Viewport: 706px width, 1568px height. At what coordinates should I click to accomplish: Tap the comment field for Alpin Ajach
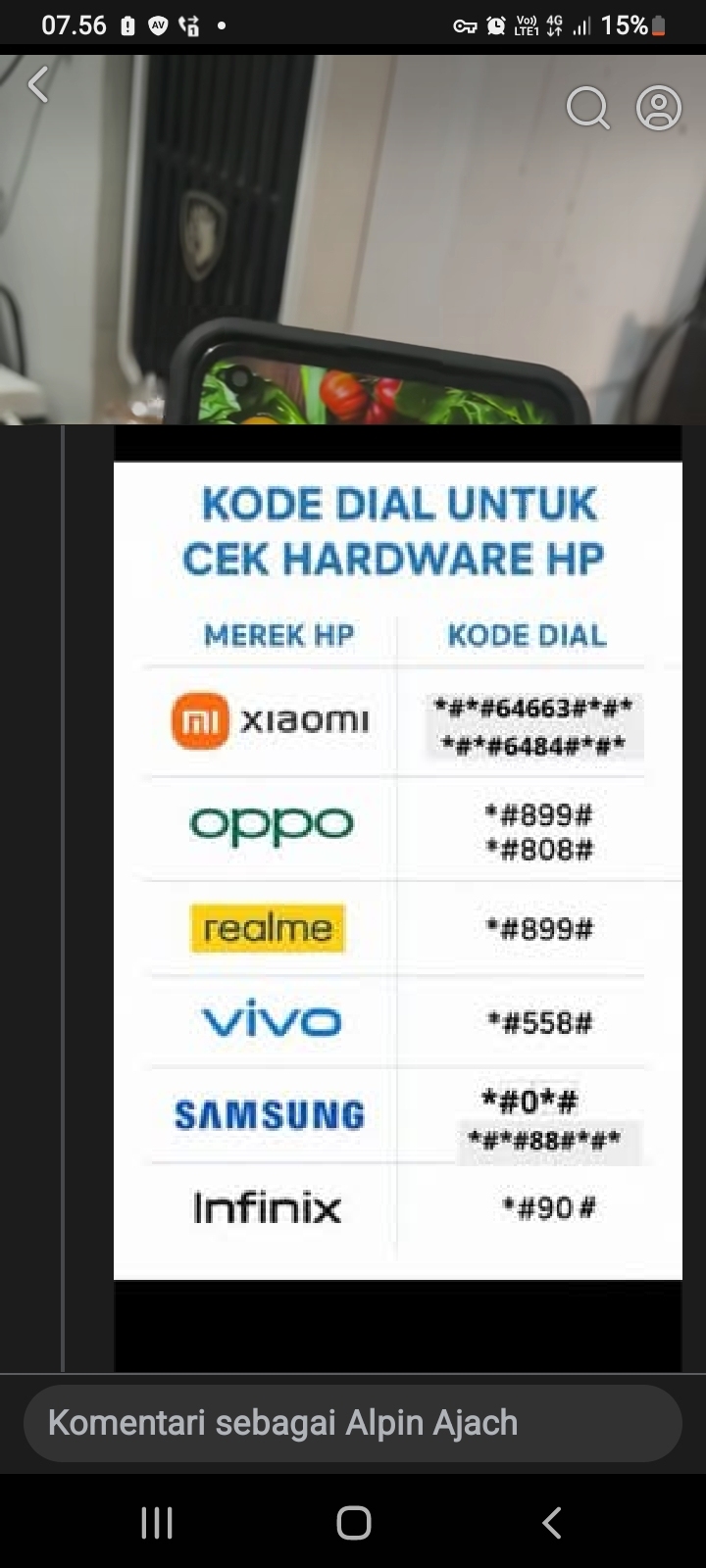point(352,1423)
